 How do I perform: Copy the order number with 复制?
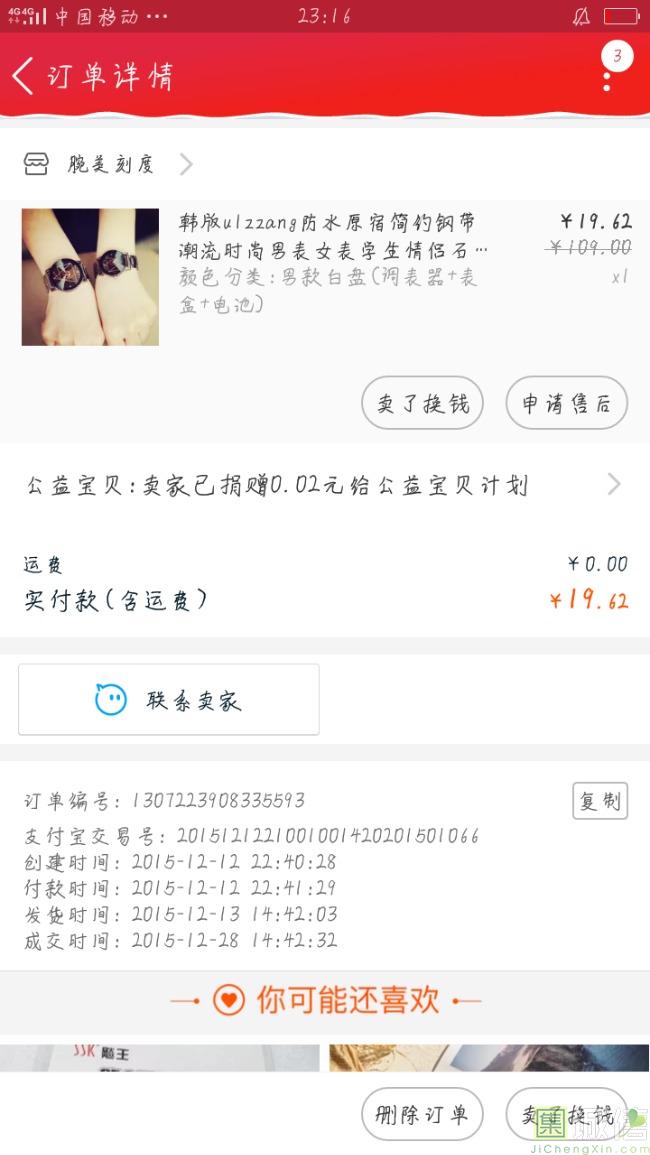point(599,800)
